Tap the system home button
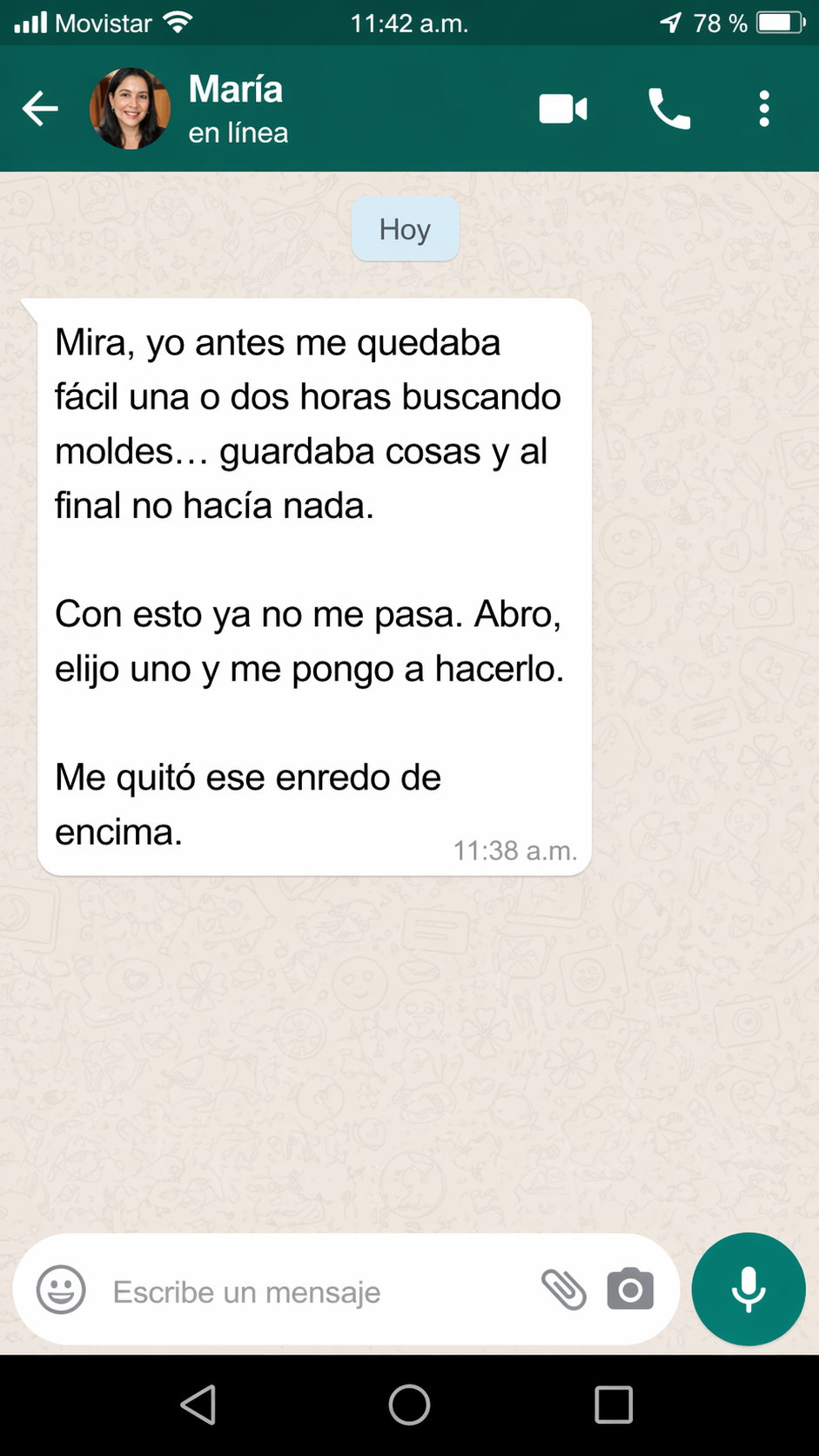 click(x=409, y=1405)
